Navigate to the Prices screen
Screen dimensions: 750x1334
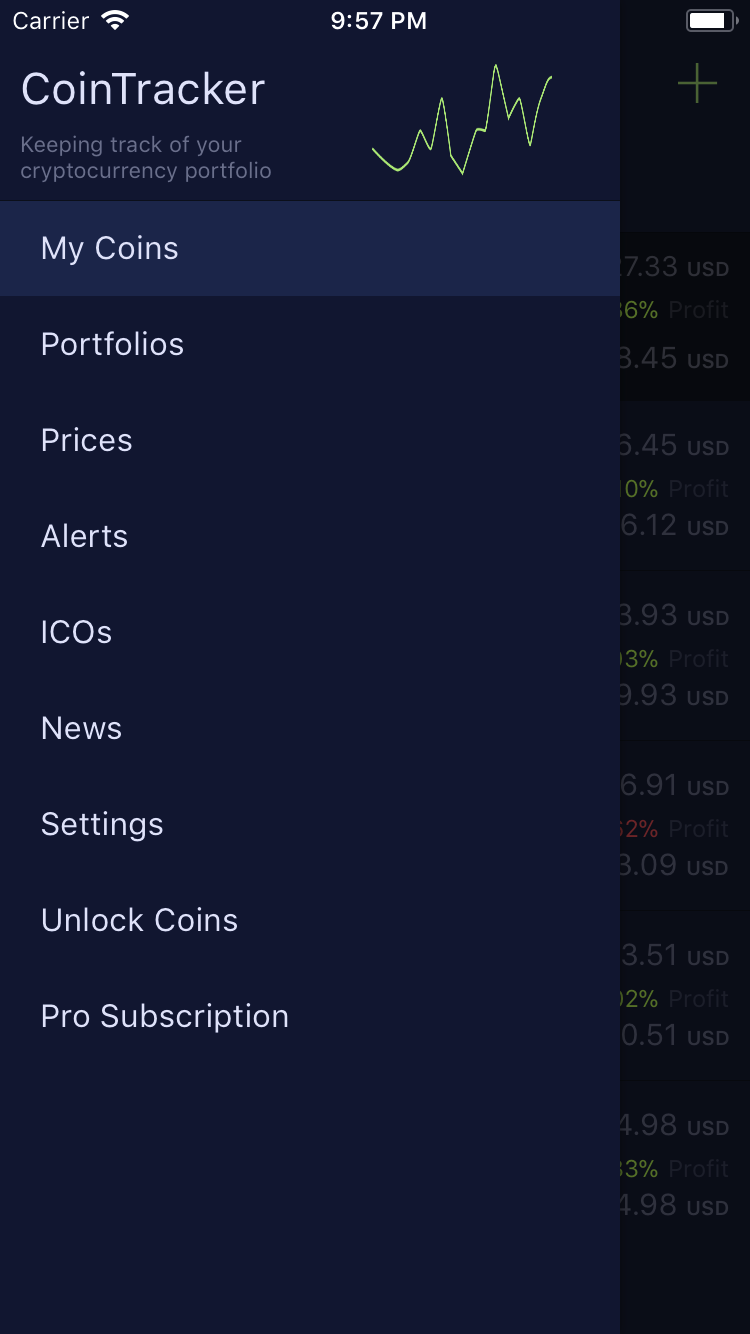(86, 440)
